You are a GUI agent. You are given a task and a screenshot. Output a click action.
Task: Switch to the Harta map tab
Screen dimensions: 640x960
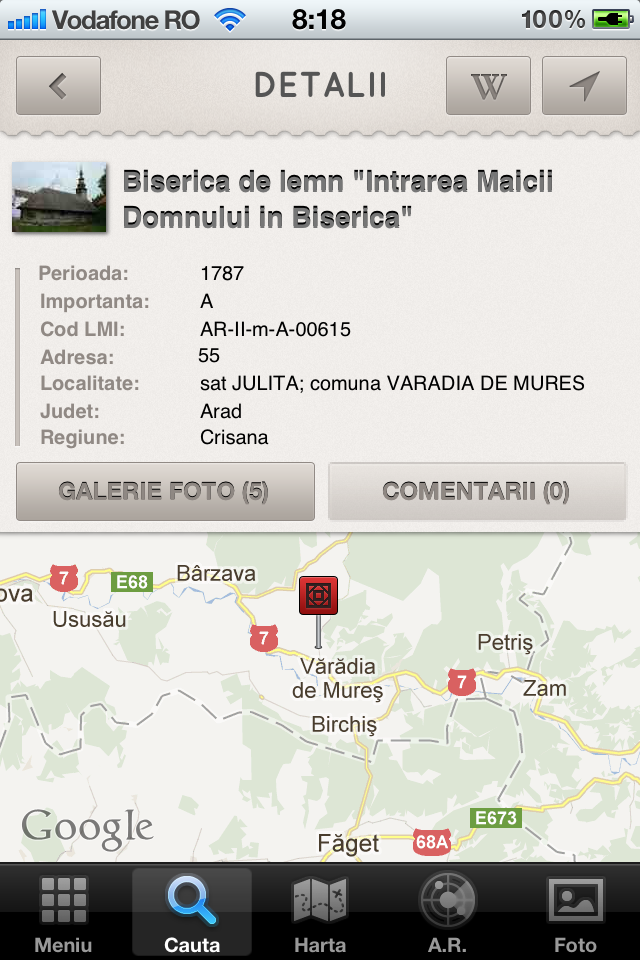[320, 912]
